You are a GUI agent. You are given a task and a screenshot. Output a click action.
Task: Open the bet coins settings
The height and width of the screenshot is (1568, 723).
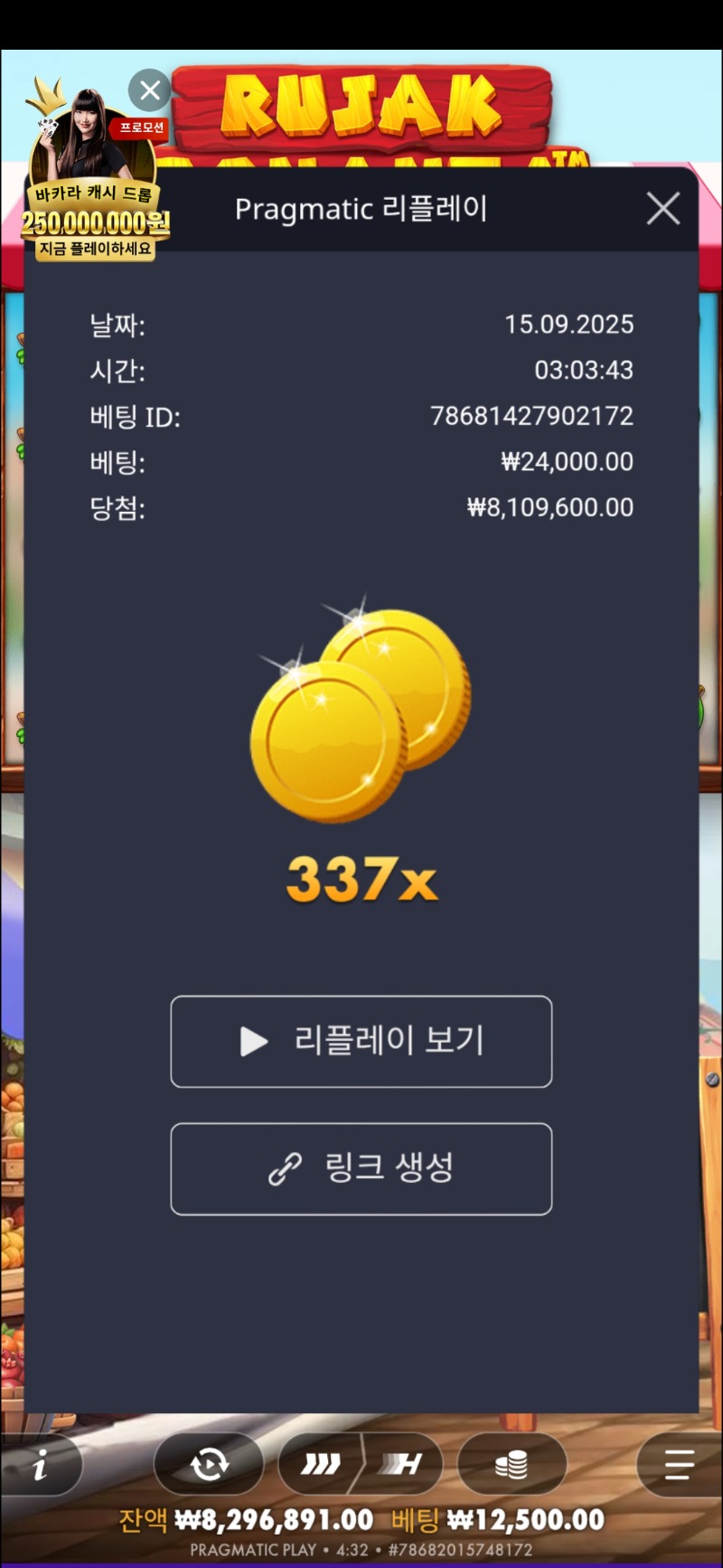[x=512, y=1464]
